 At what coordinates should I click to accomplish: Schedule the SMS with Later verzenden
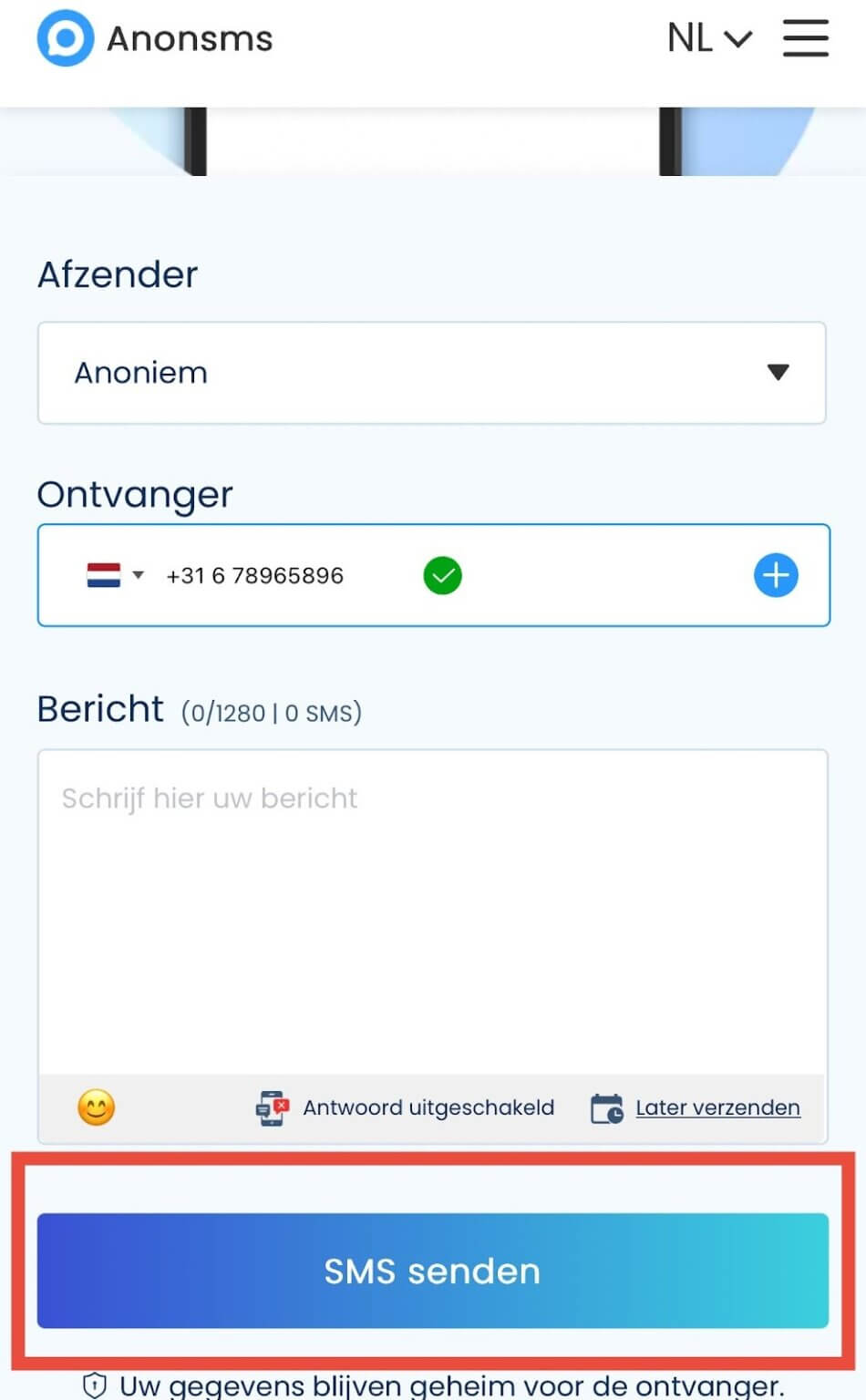click(x=696, y=1107)
